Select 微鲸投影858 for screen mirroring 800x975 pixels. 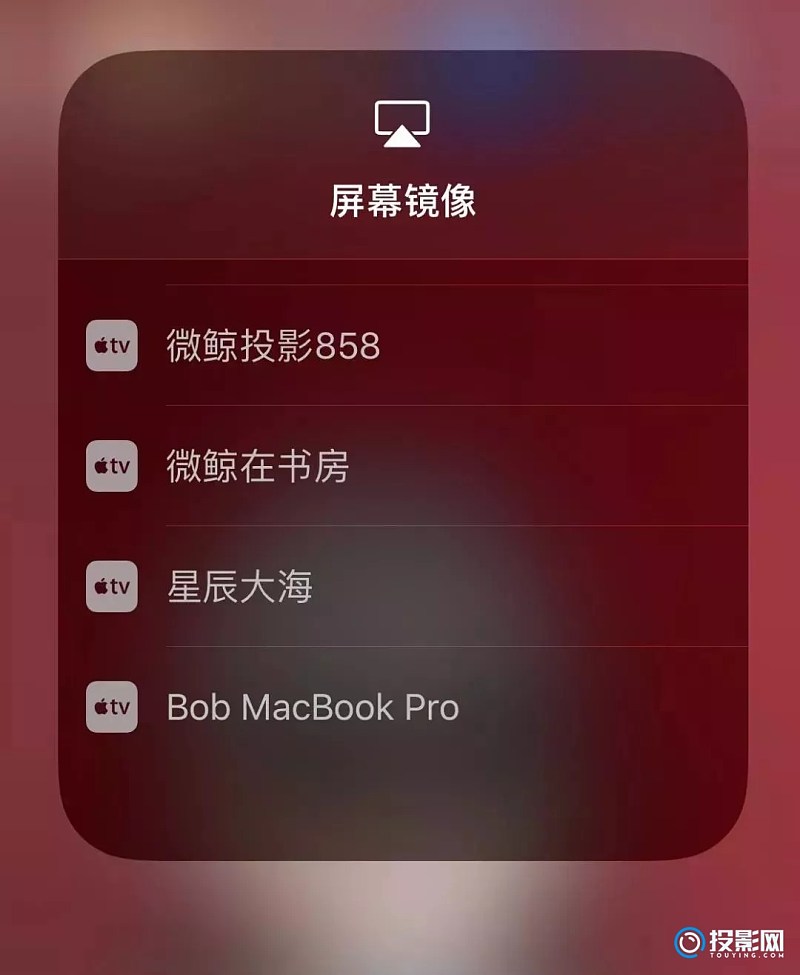coord(273,346)
